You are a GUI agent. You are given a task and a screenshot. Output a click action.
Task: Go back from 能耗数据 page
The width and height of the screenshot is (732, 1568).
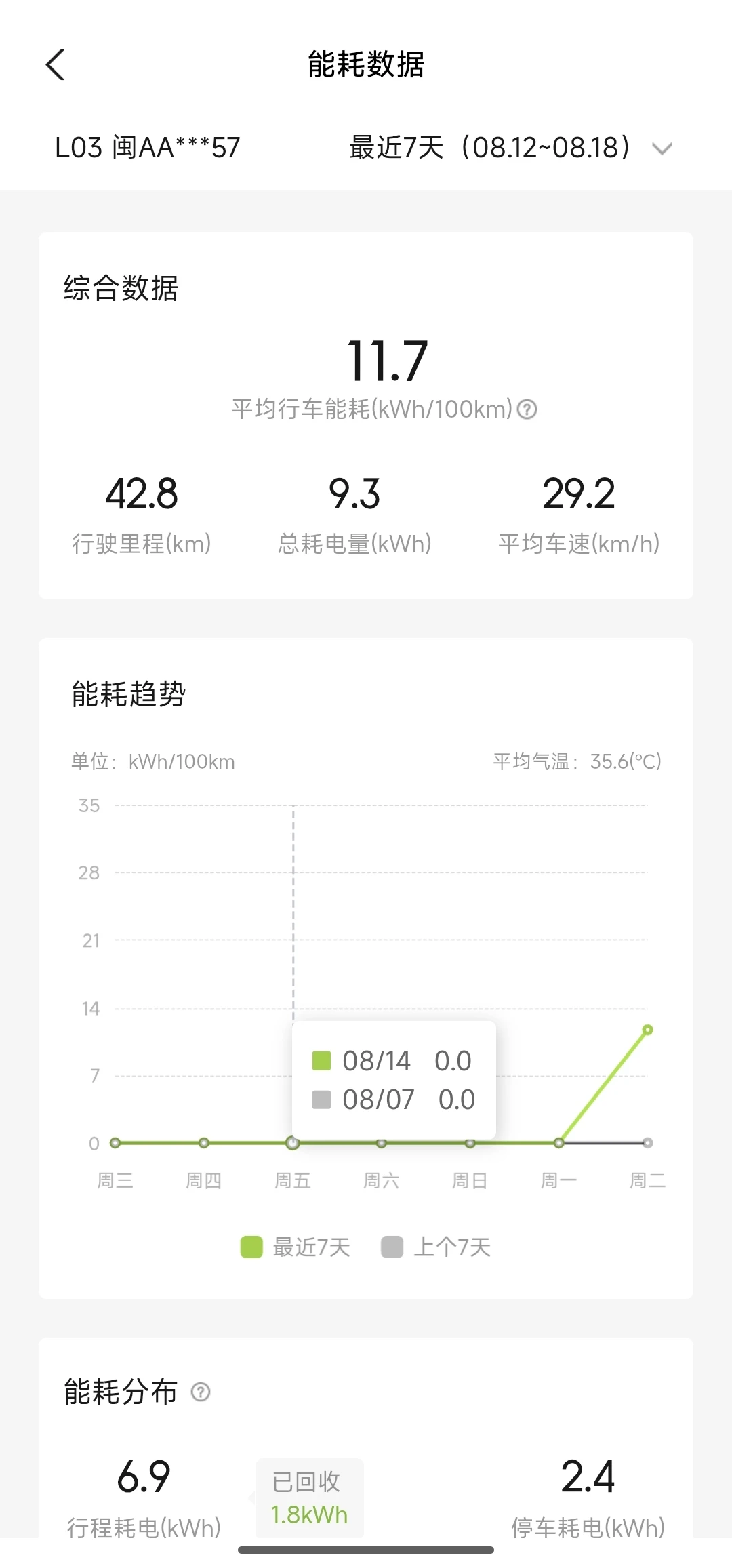pos(56,65)
